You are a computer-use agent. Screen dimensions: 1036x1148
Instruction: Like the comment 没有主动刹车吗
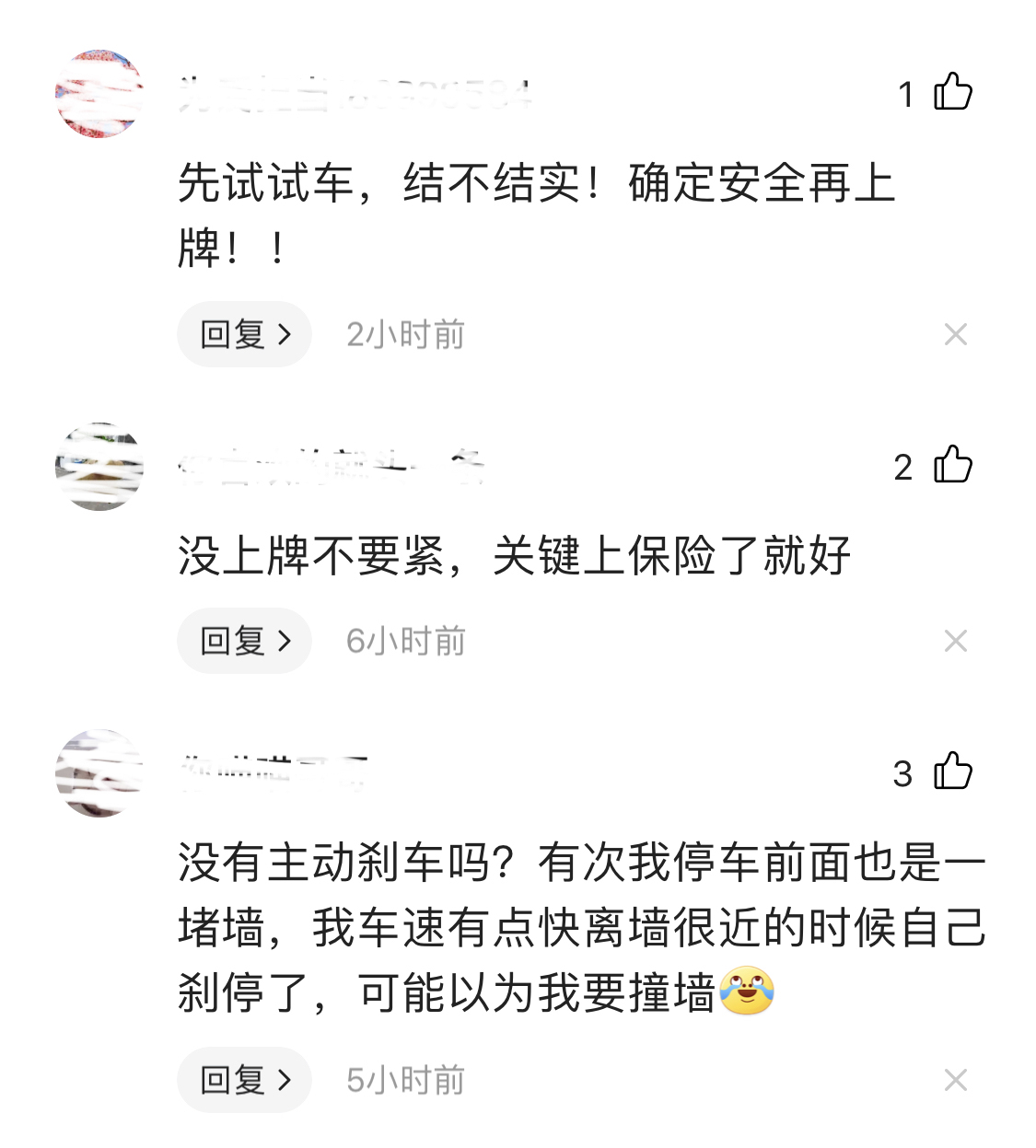tap(953, 771)
